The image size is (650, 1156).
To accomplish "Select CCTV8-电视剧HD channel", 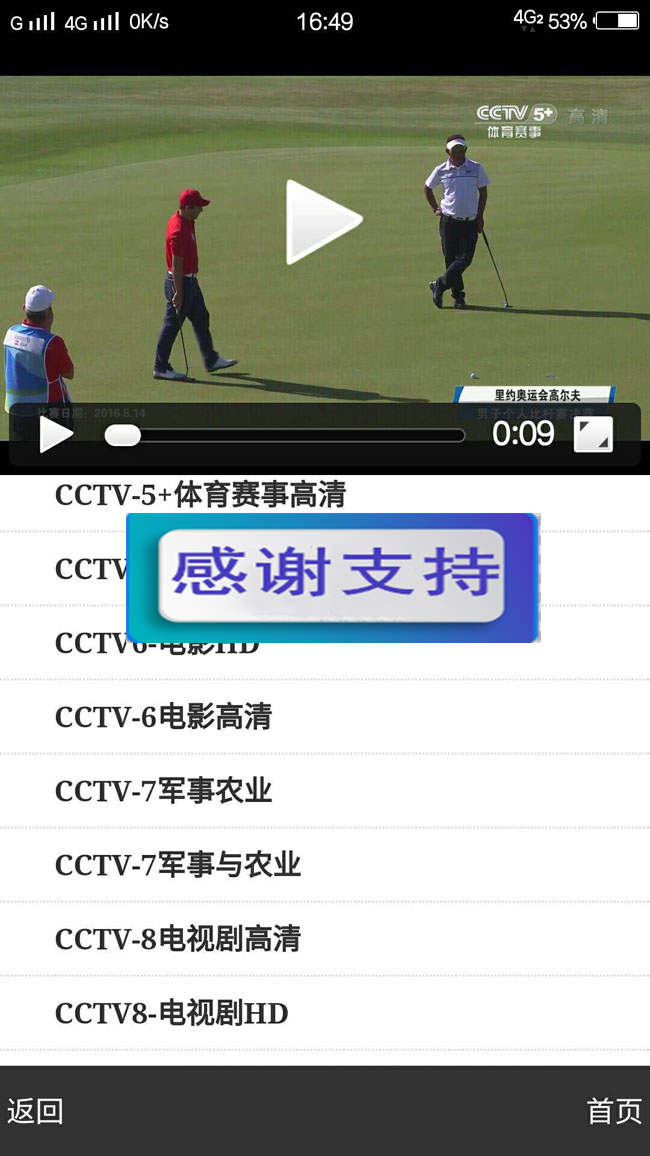I will pos(171,1013).
